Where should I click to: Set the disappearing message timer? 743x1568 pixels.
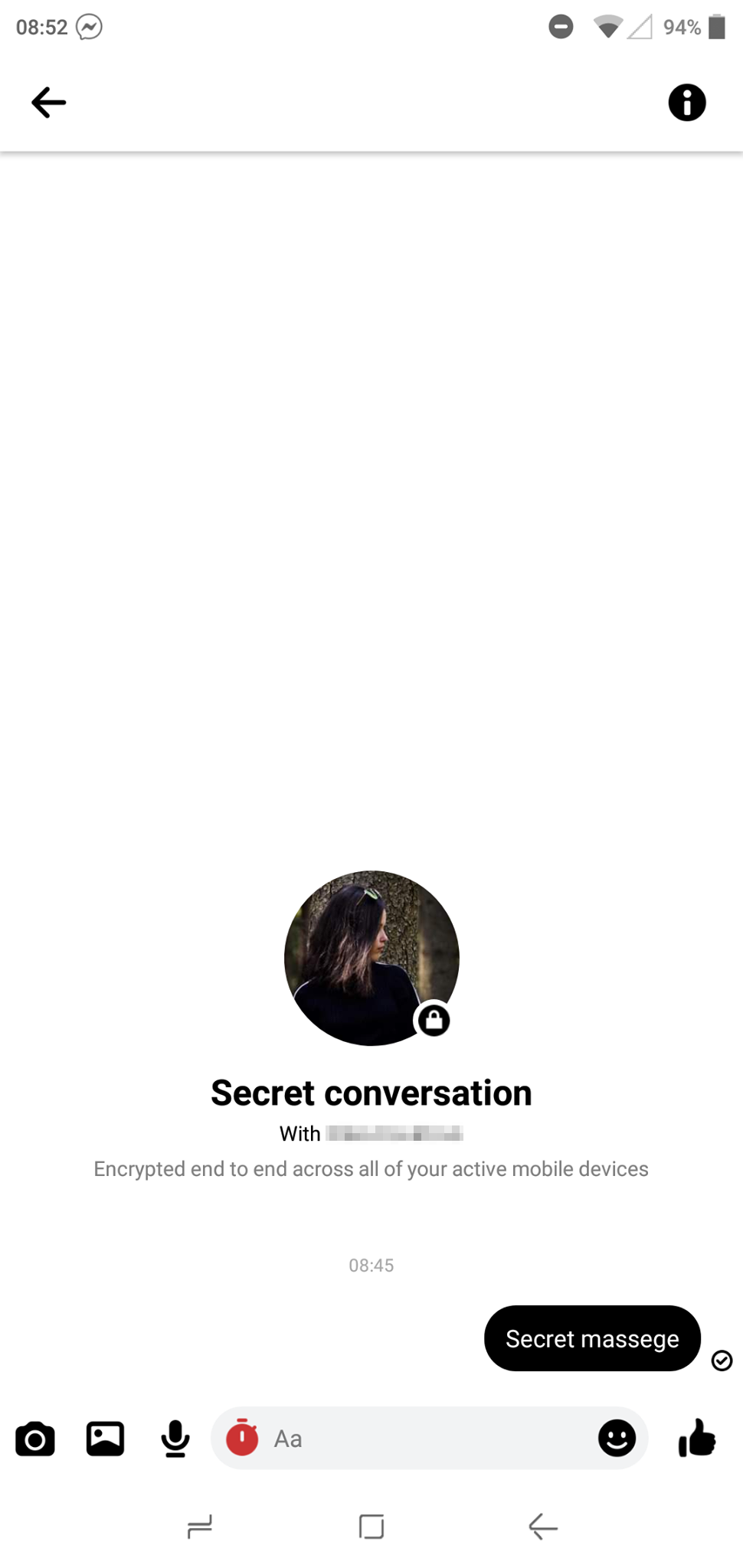point(242,1438)
